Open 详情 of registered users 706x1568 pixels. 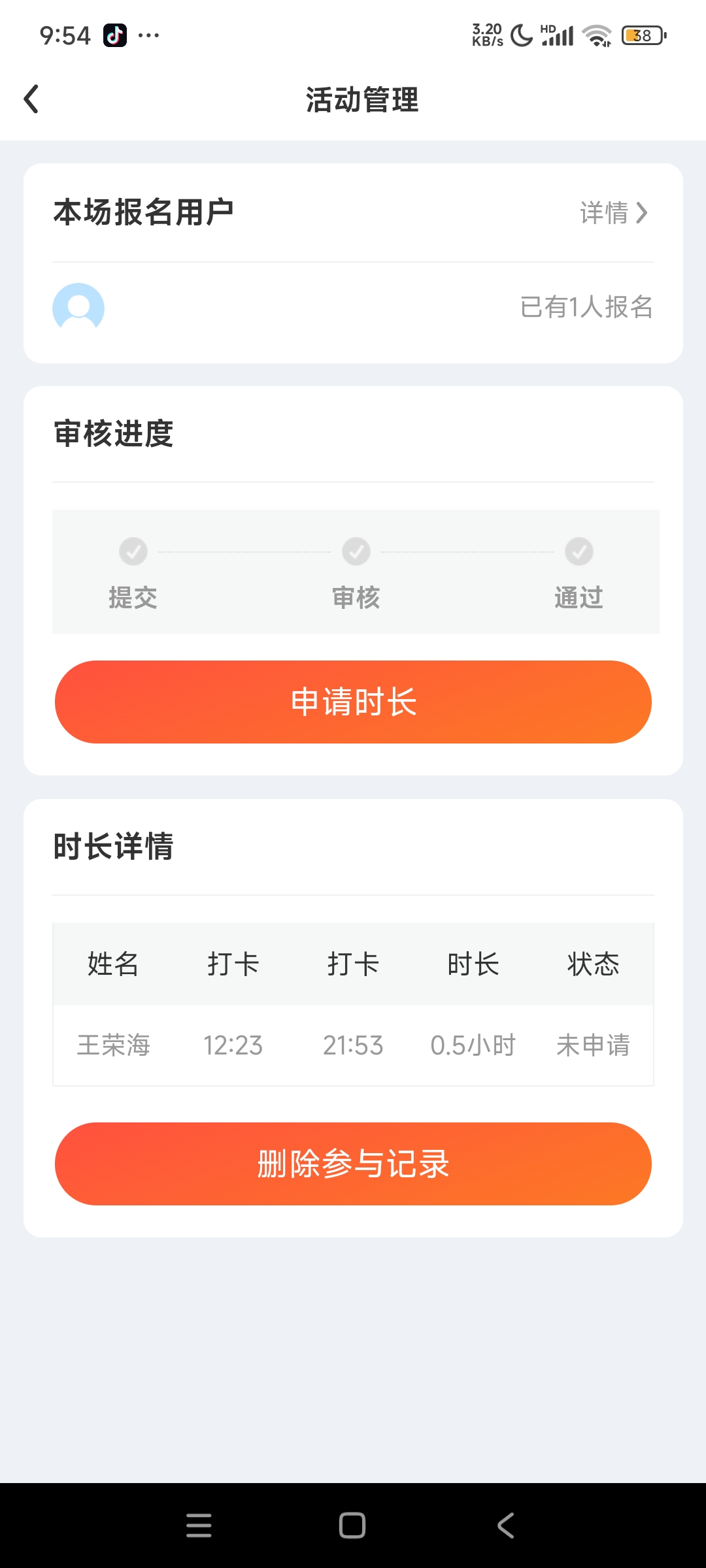(613, 213)
